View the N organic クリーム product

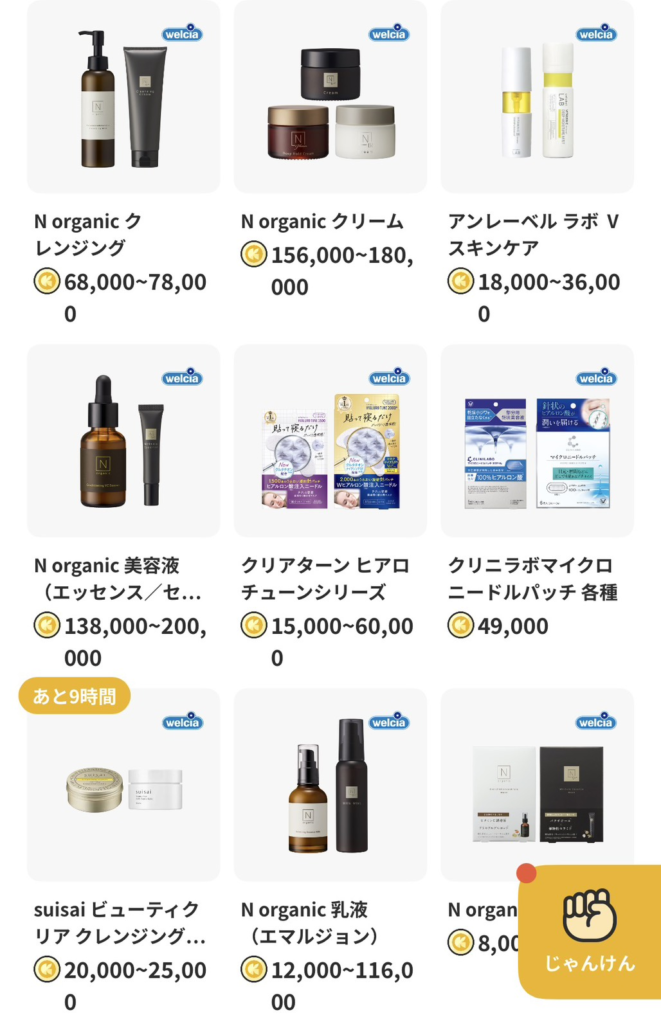click(330, 97)
